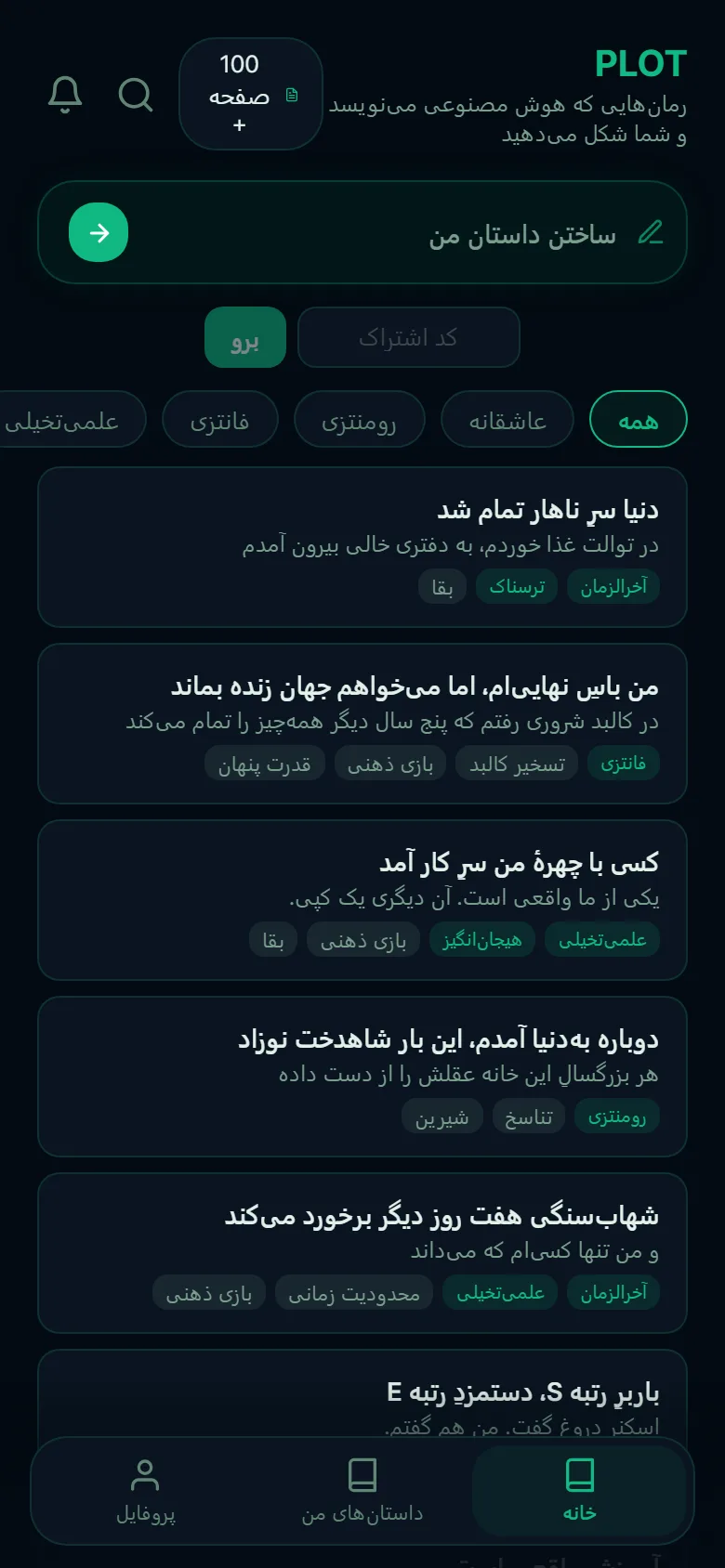Tap the 100 صفحه pages balance button

pyautogui.click(x=251, y=94)
